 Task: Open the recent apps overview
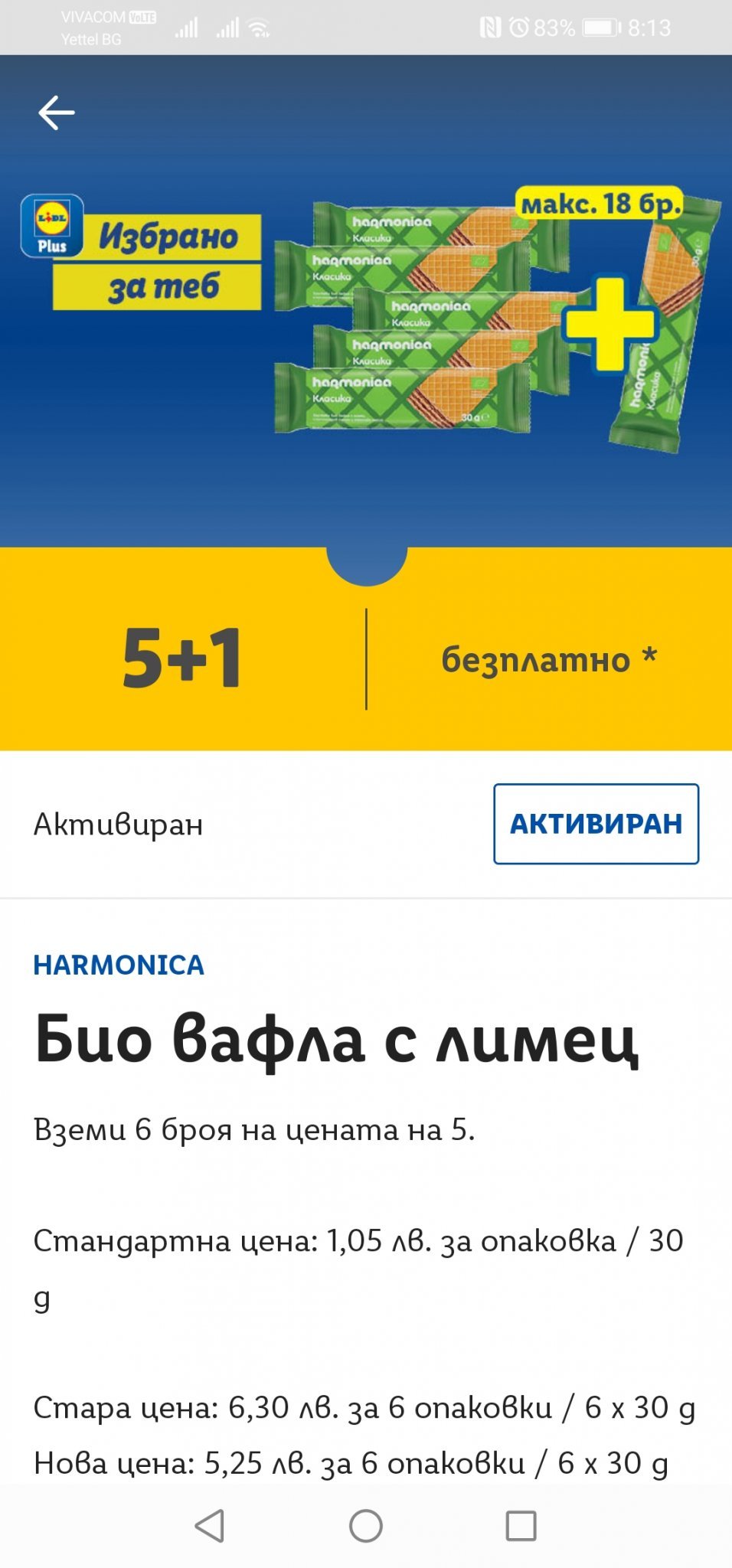[x=521, y=1526]
